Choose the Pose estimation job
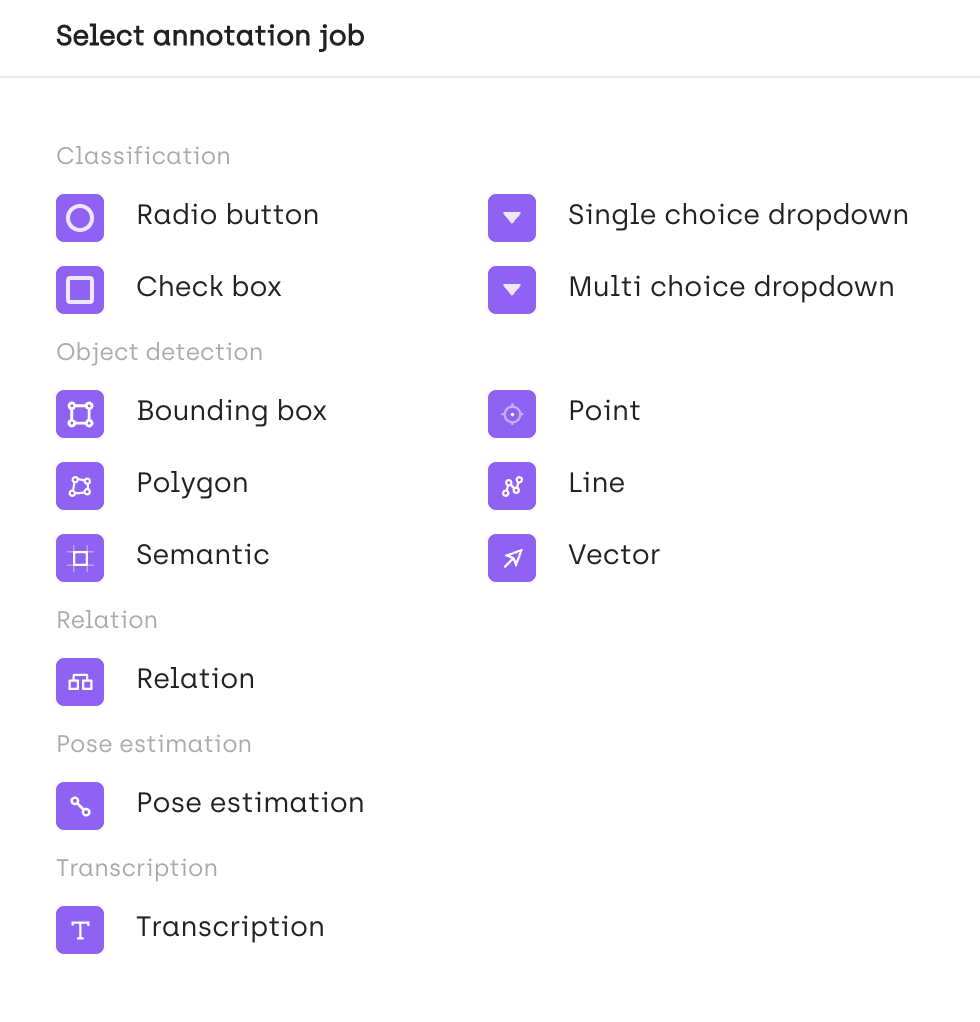 (x=250, y=804)
